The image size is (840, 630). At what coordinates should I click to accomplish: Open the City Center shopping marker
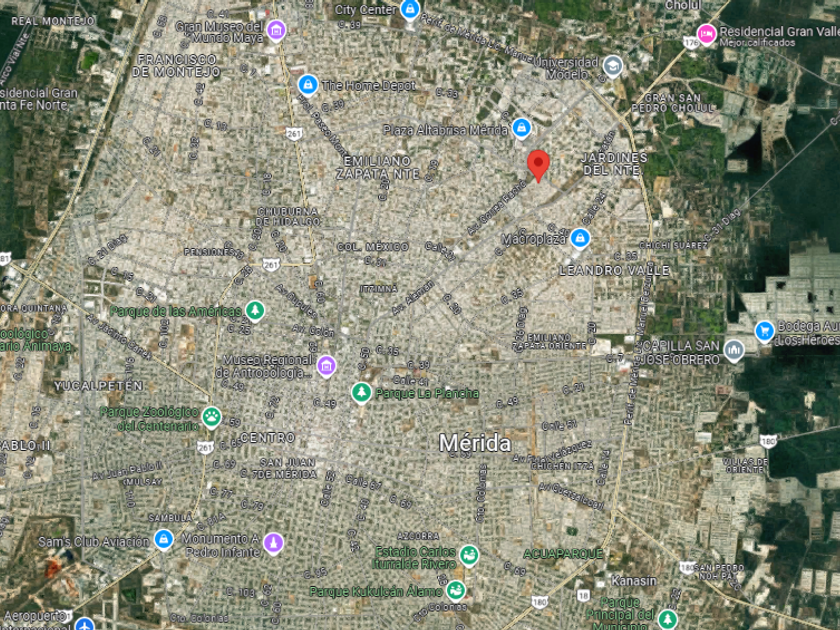point(410,9)
